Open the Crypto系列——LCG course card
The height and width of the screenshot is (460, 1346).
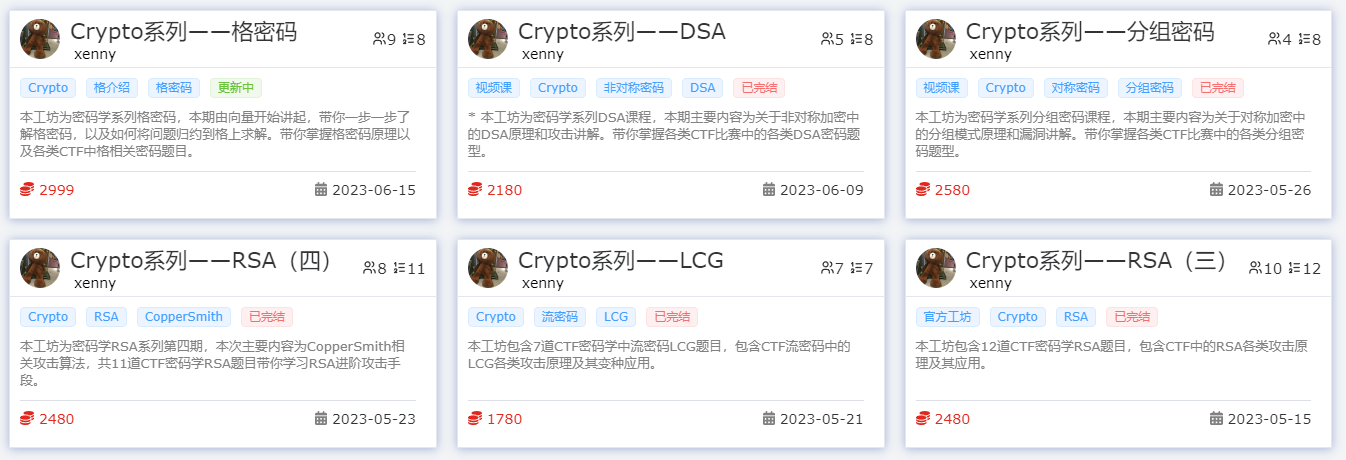click(x=620, y=262)
